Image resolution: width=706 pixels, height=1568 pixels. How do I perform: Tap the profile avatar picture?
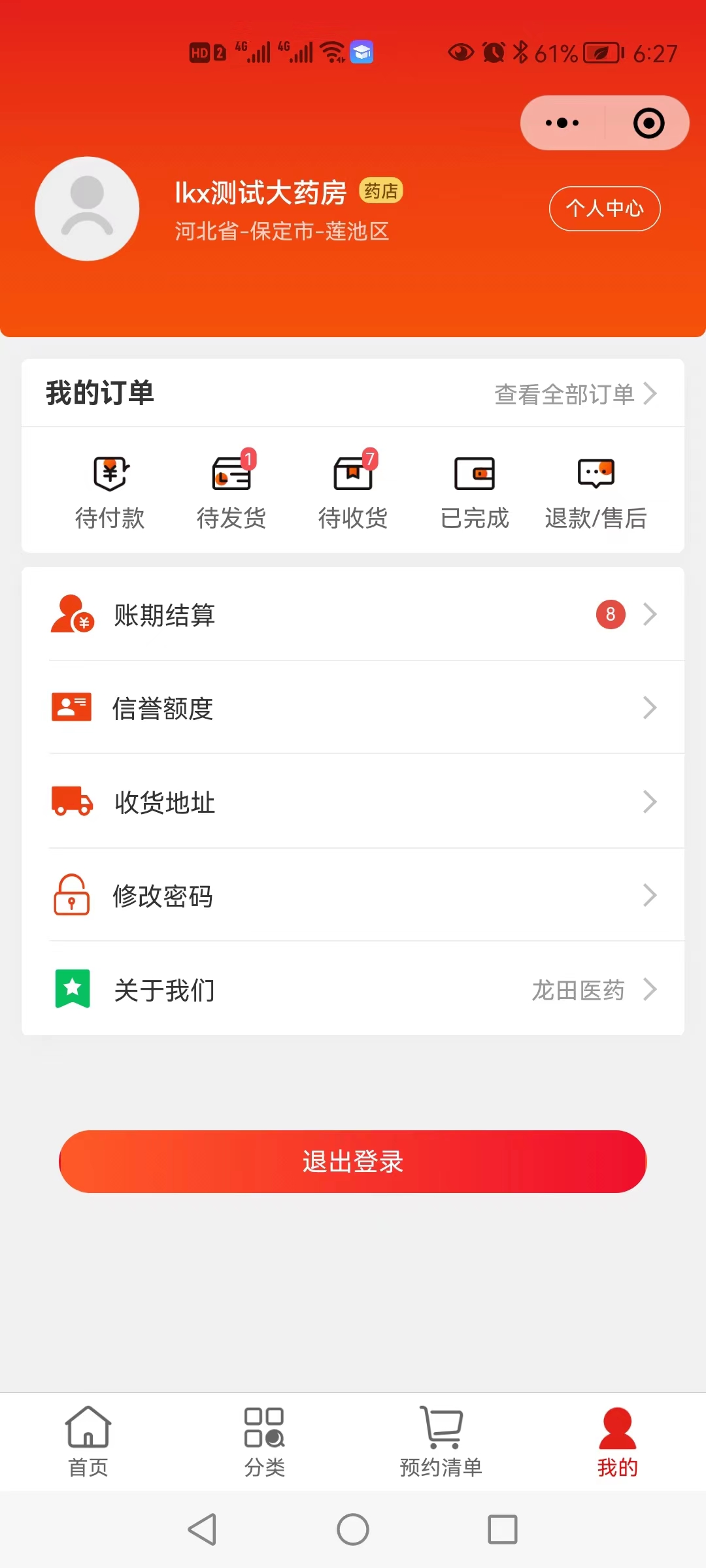[x=87, y=208]
